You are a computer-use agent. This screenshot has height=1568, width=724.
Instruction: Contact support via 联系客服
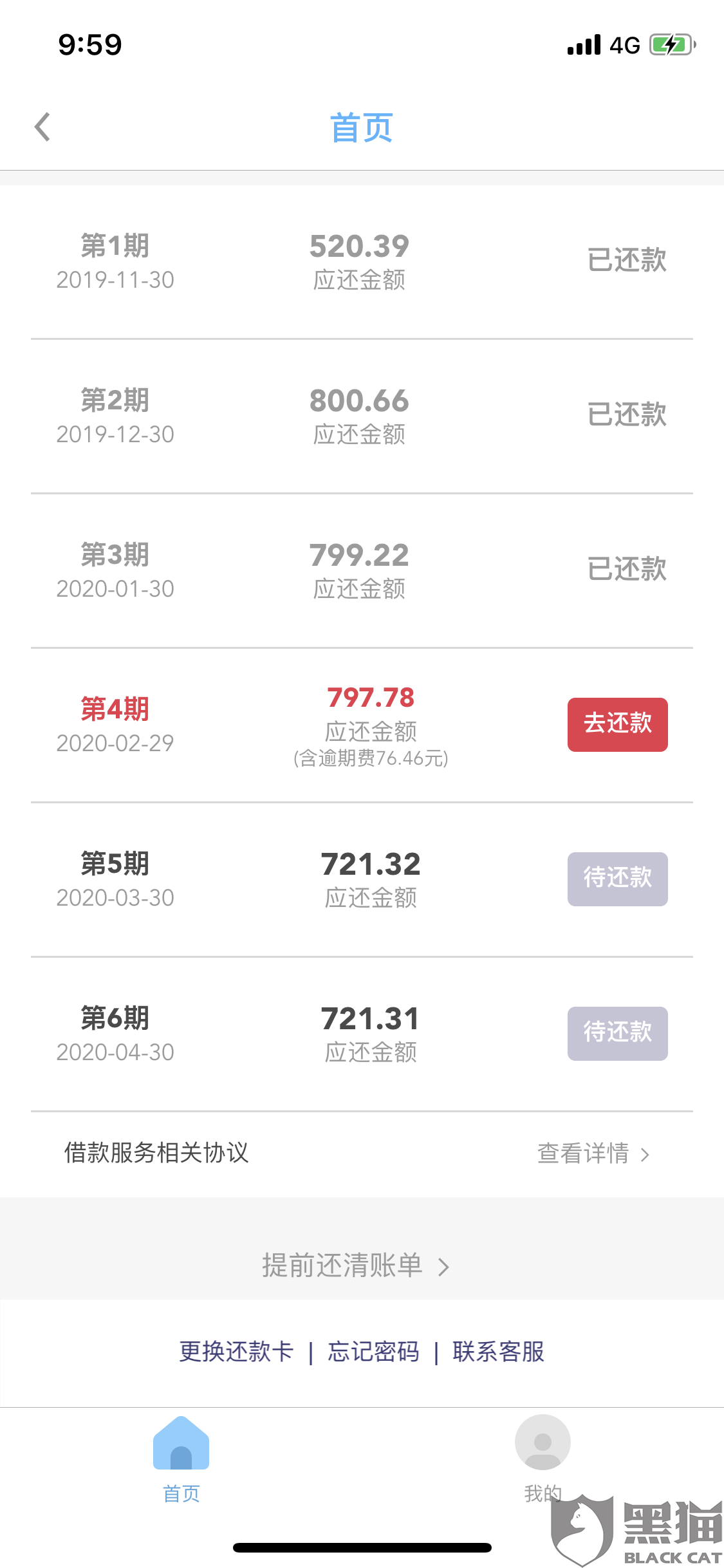coord(498,1351)
